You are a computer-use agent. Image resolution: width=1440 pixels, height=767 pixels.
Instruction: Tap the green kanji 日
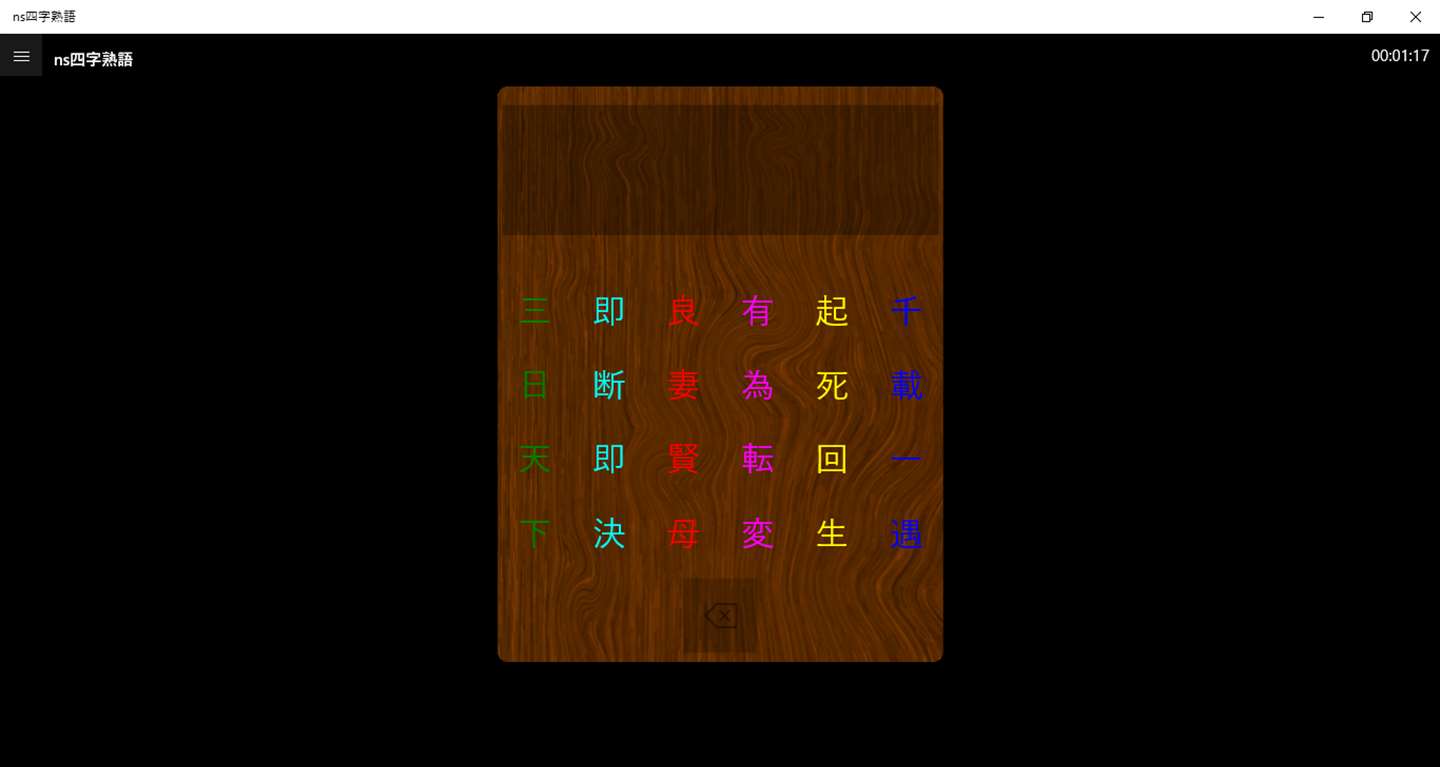tap(535, 385)
